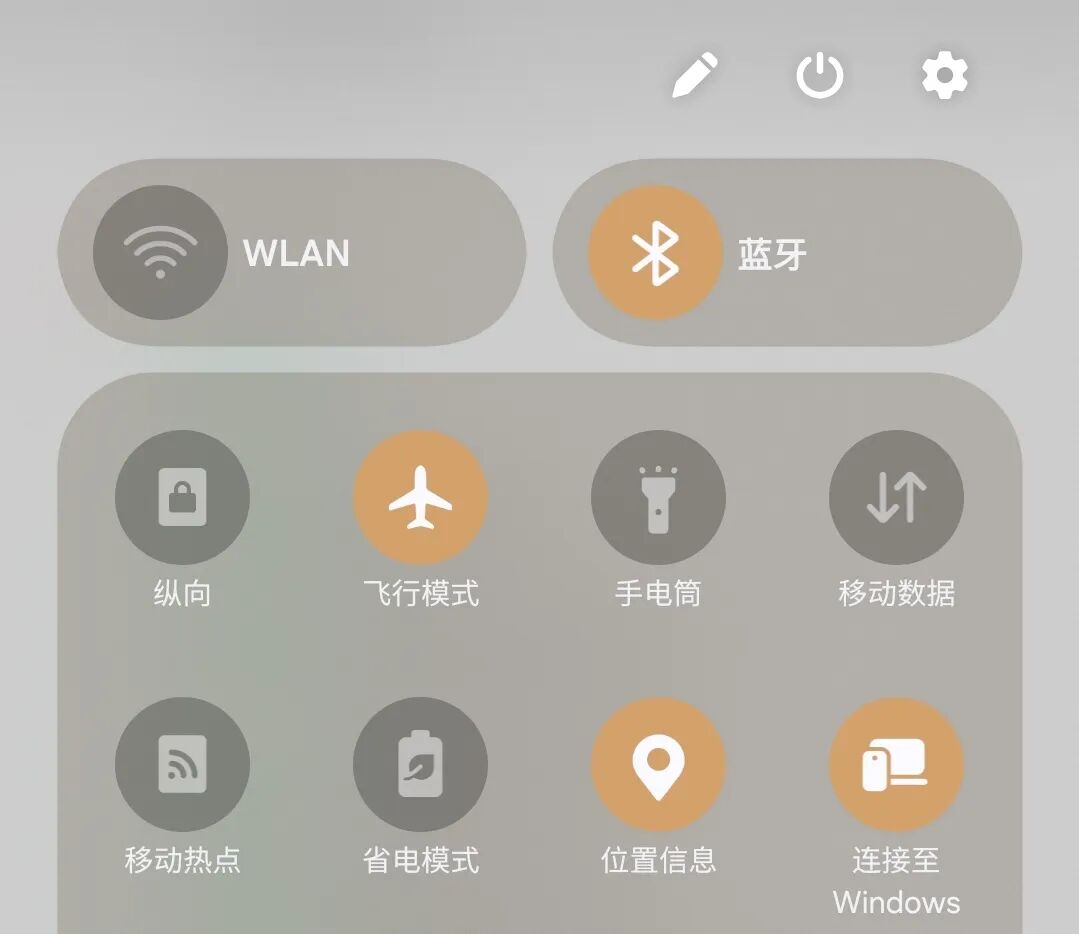The image size is (1079, 934).
Task: Turn off the 蓝牙 Bluetooth toggle
Action: tap(655, 252)
